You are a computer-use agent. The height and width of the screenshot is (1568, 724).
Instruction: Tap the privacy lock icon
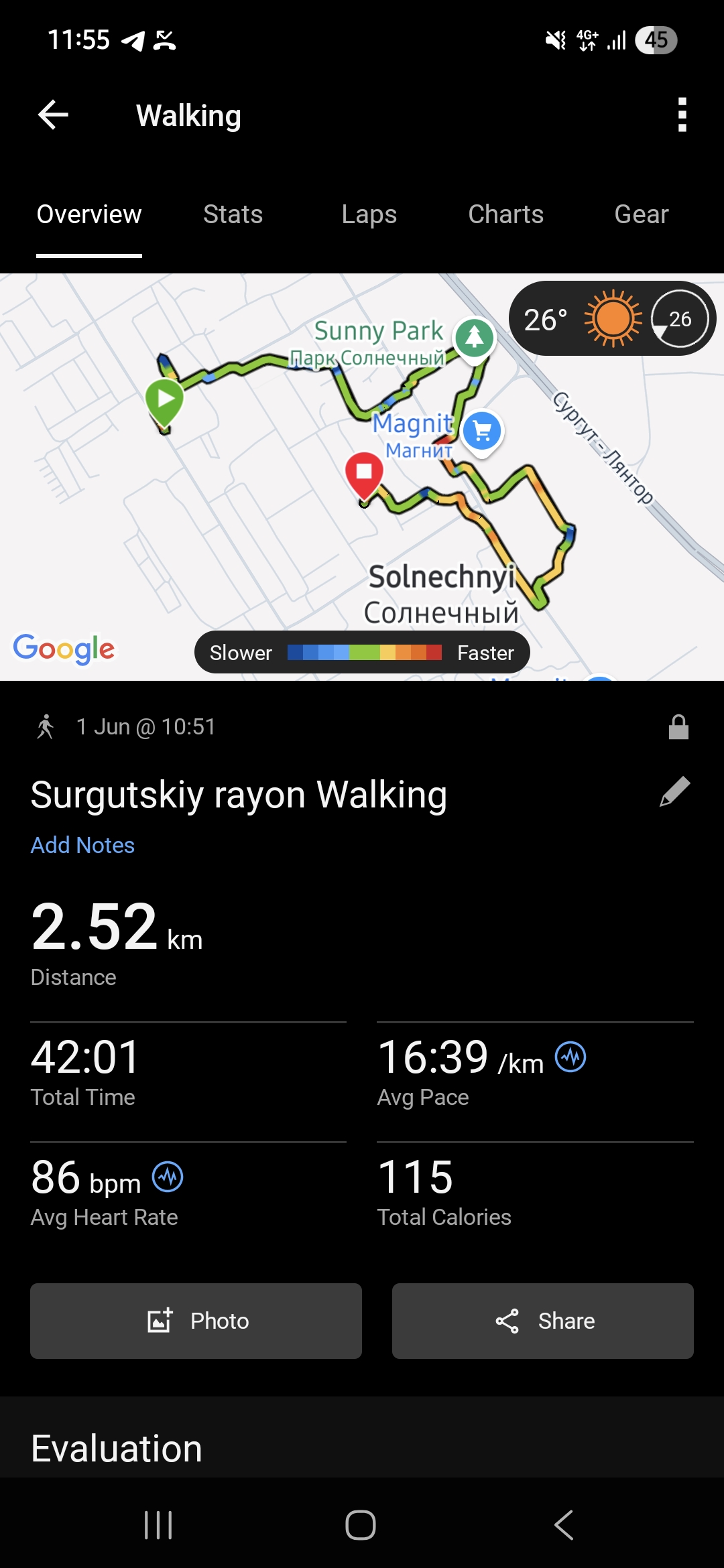(x=678, y=727)
